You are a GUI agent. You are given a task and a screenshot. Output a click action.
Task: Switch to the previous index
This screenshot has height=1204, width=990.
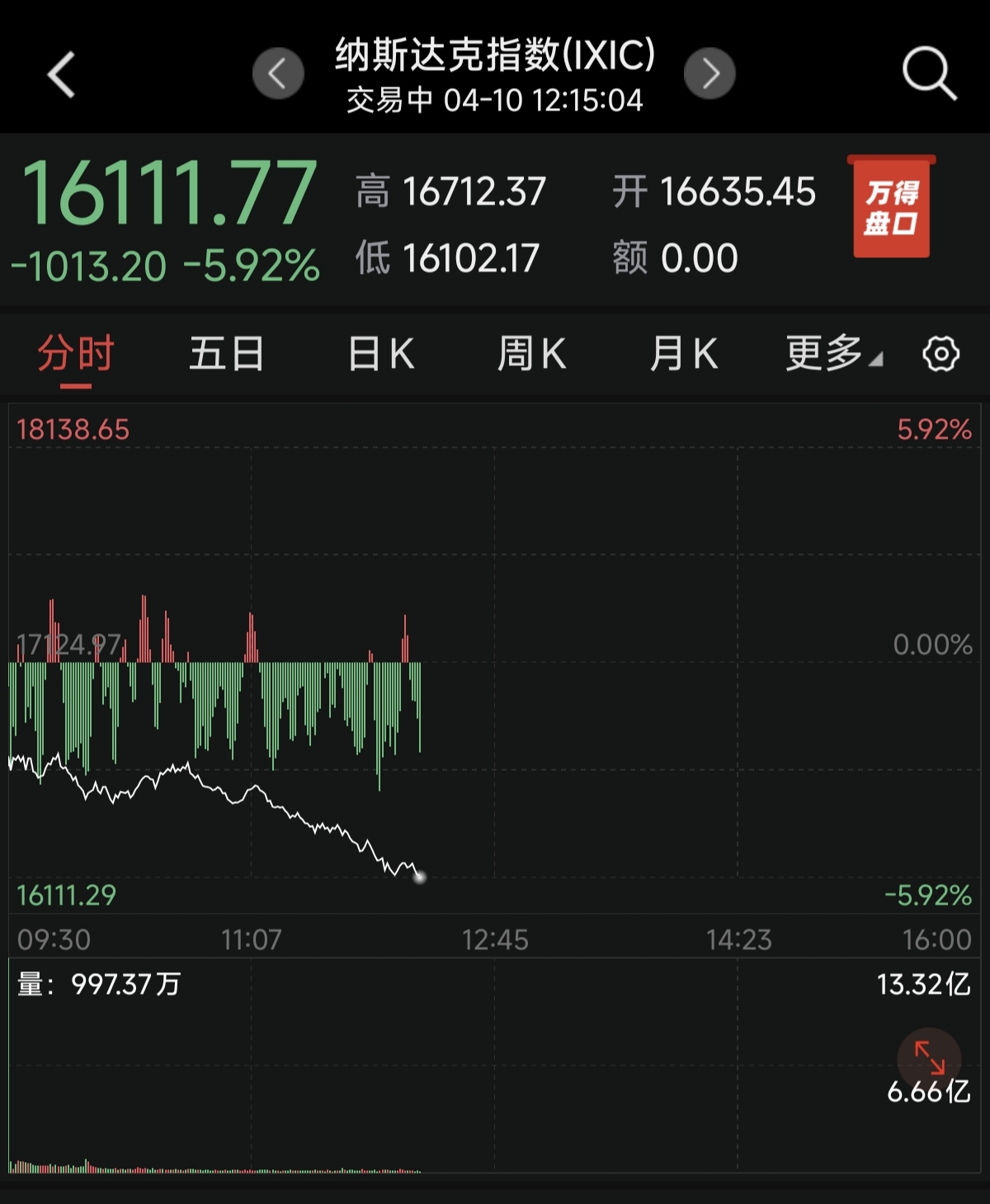coord(278,74)
